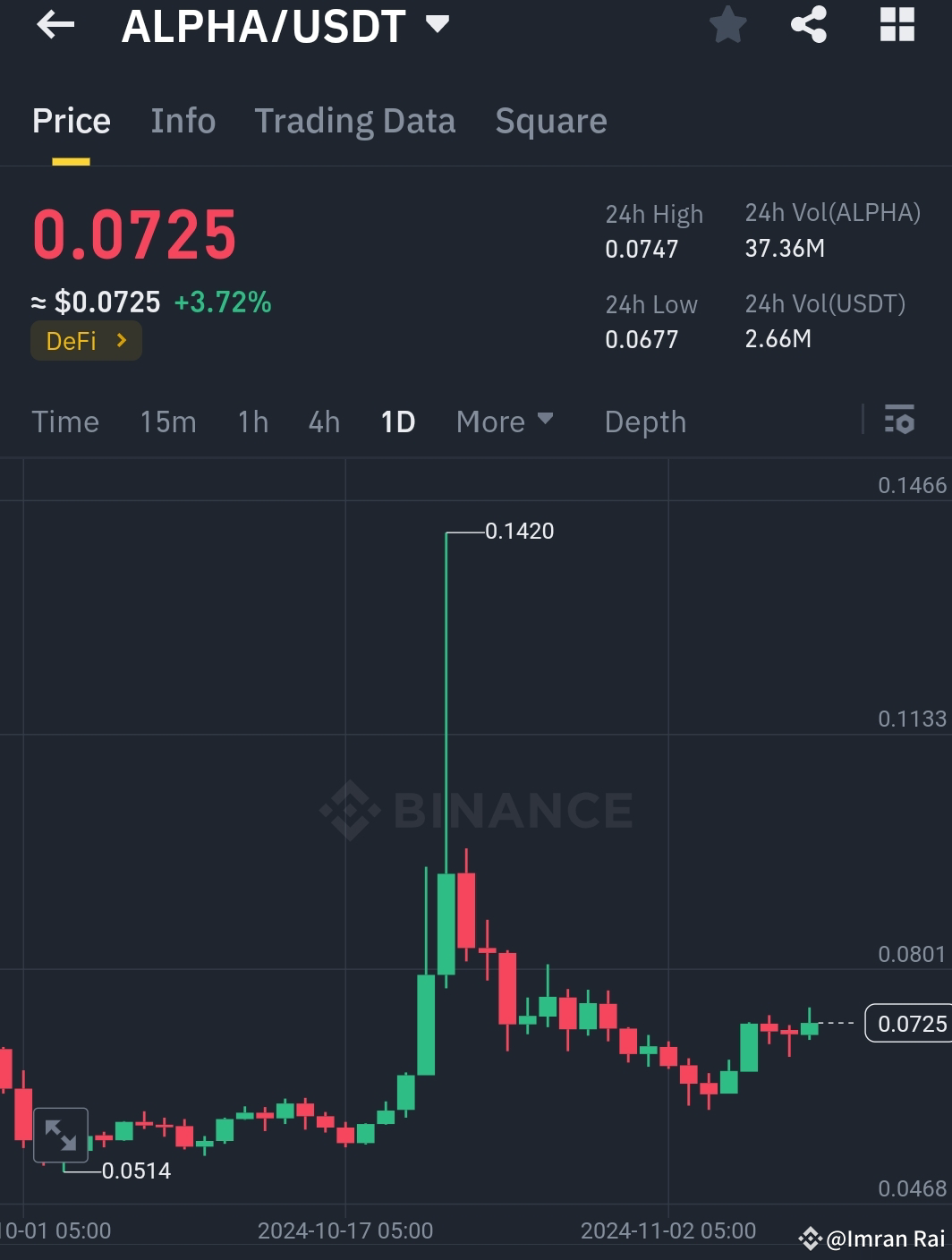Tap the 0.1420 peak price marker on chart

(x=520, y=530)
